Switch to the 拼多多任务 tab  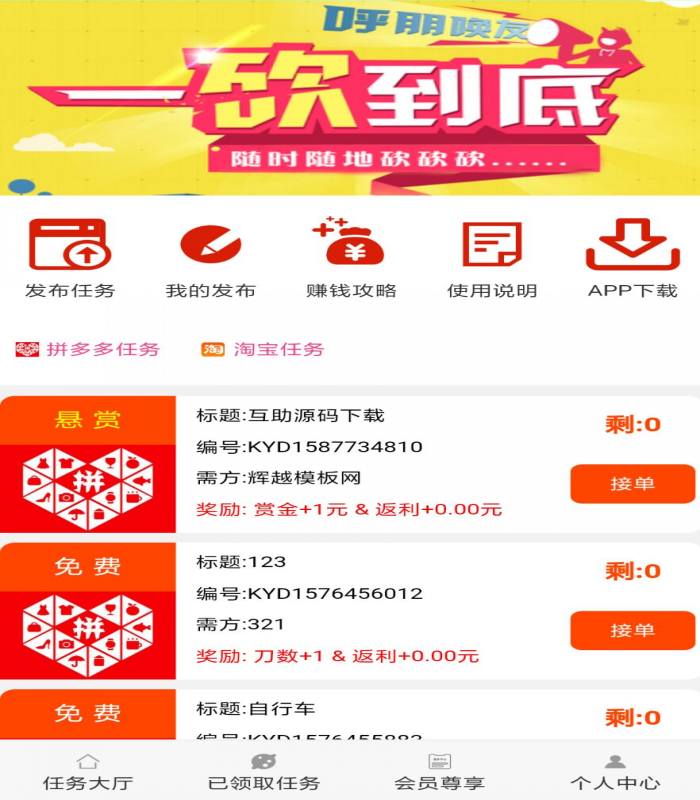coord(88,349)
